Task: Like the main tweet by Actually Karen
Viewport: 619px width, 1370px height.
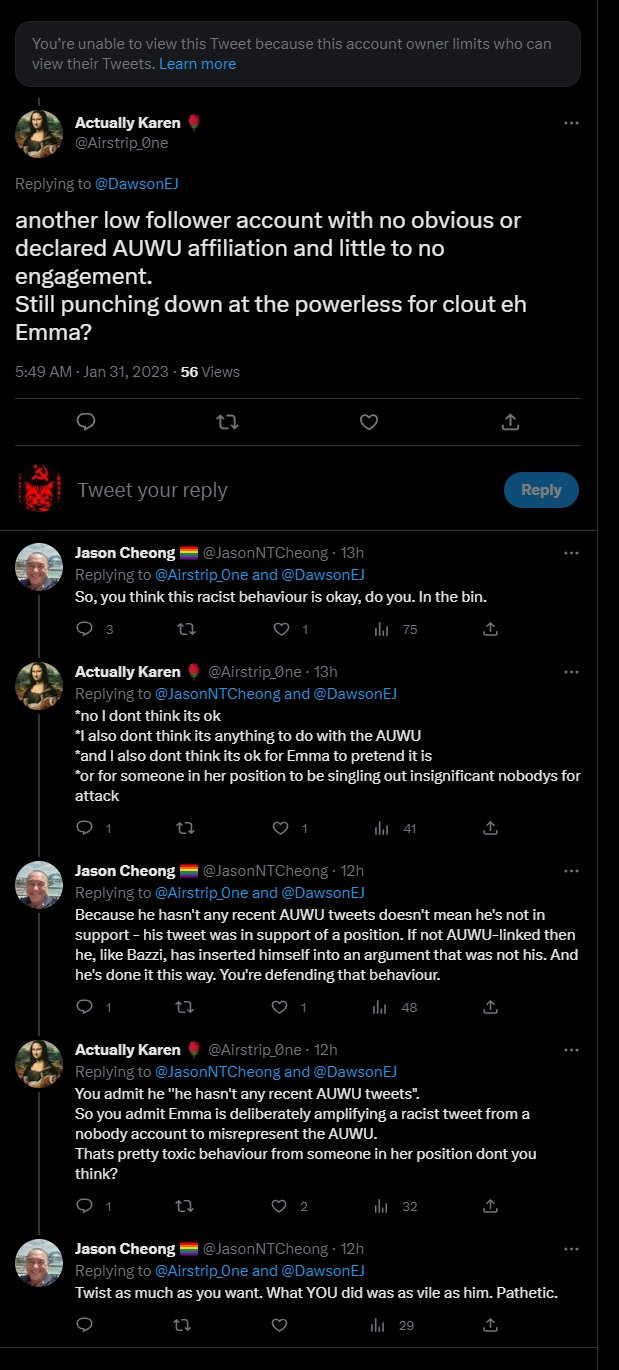Action: click(x=368, y=422)
